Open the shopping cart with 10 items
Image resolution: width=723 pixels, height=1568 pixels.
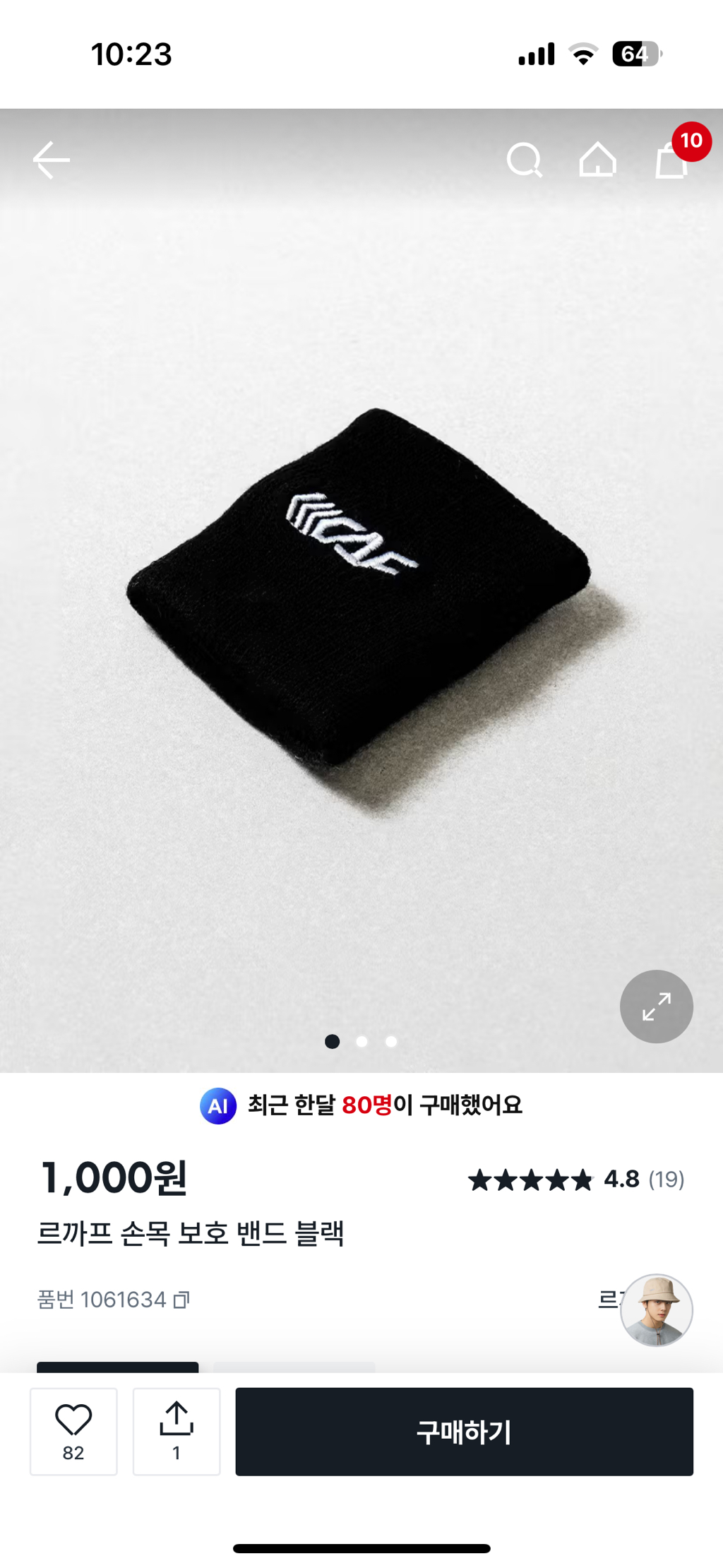tap(669, 162)
